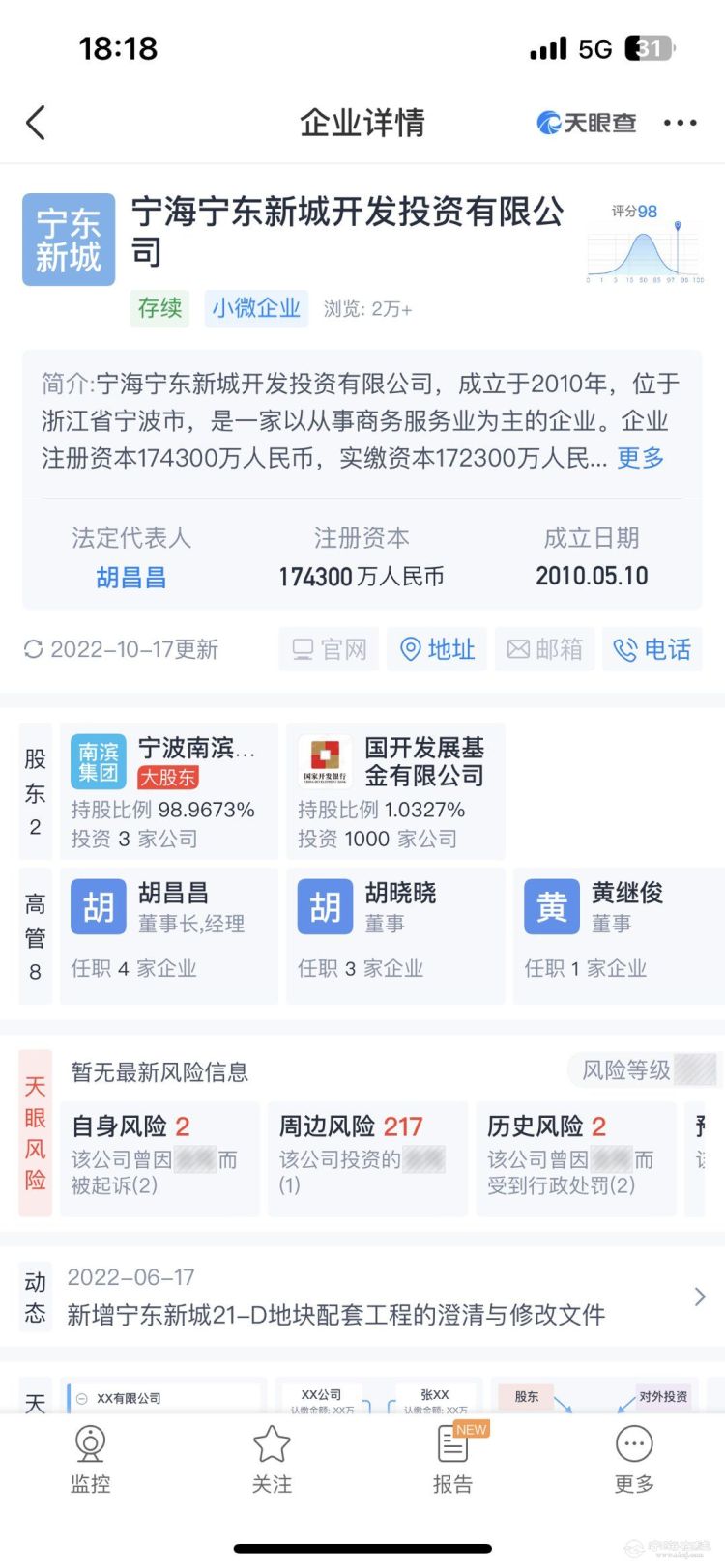Follow the company with 关注
725x1568 pixels.
(x=272, y=1459)
